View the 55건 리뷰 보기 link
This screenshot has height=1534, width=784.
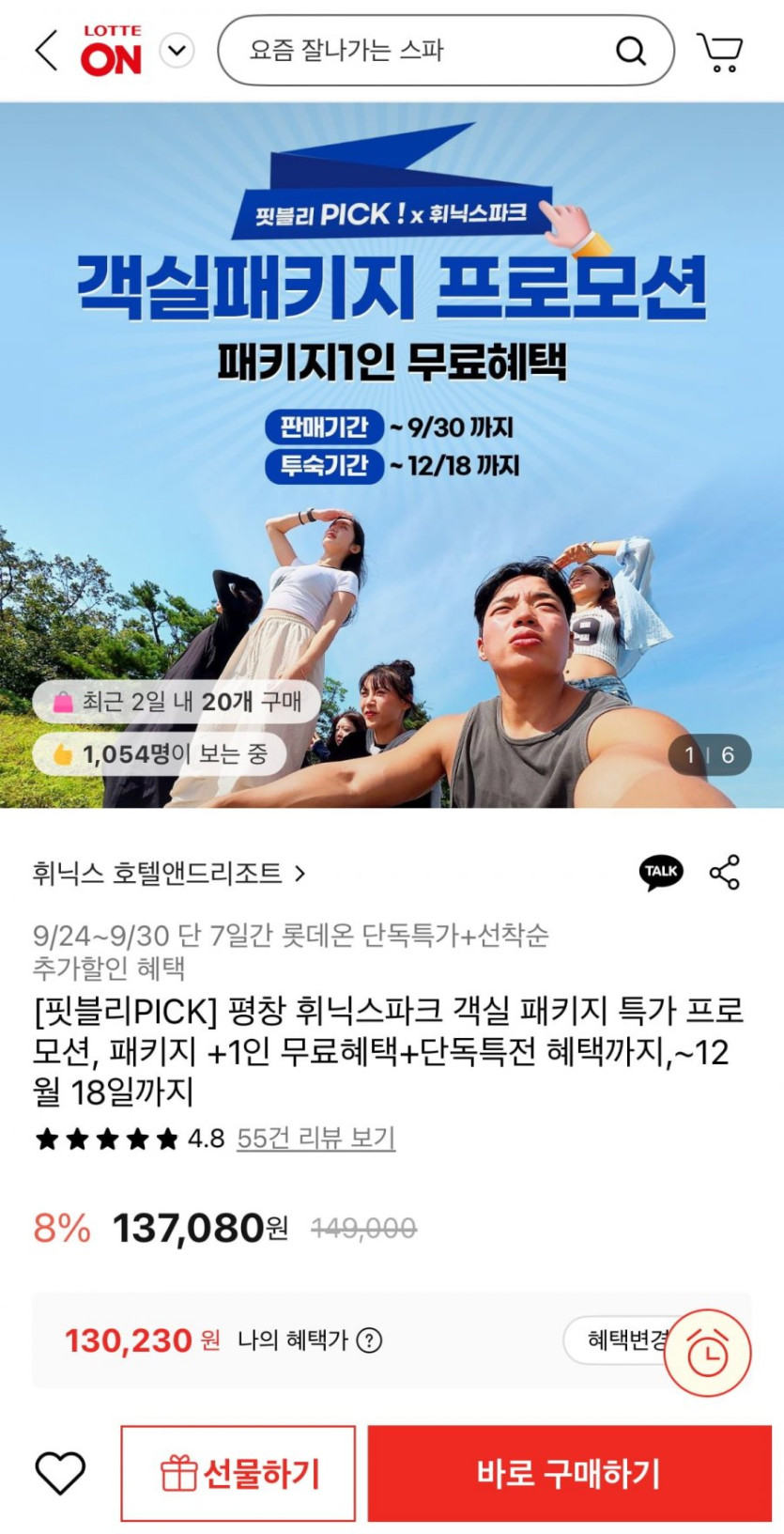click(x=315, y=1139)
